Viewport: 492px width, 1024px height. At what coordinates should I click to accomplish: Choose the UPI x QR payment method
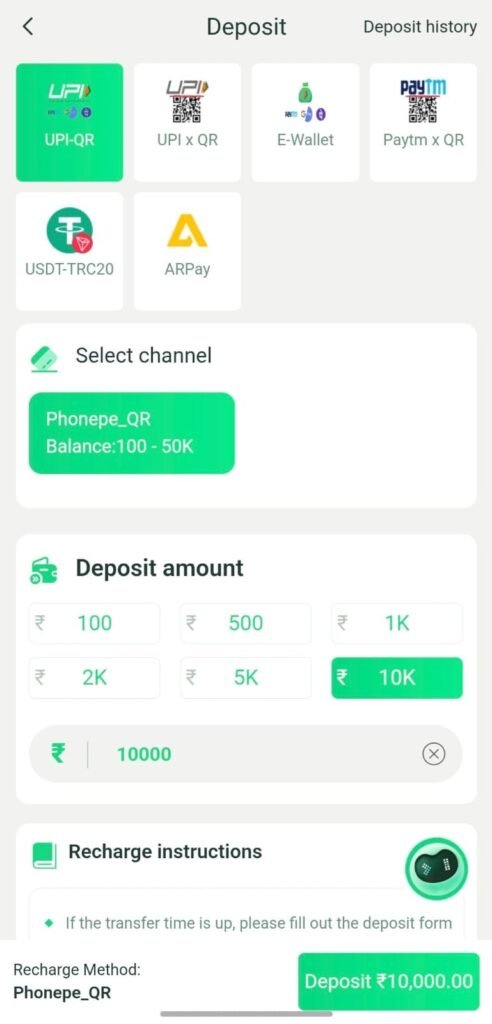pos(188,122)
